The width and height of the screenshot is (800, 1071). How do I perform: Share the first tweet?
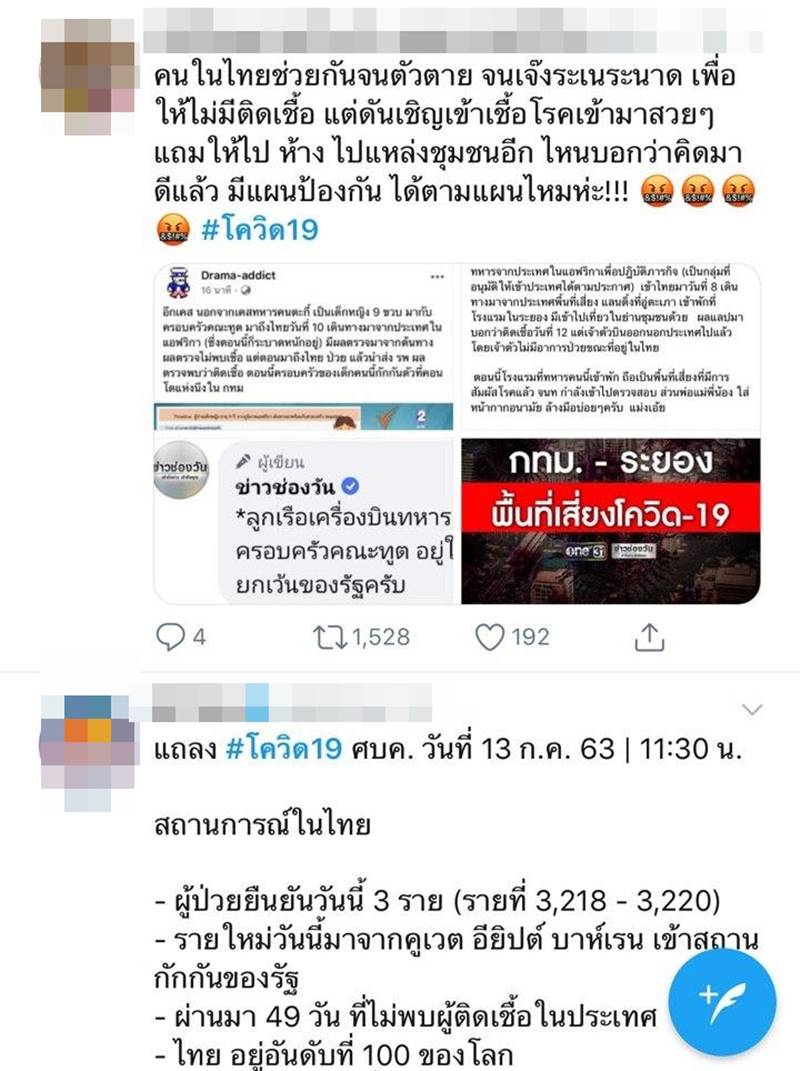coord(650,637)
